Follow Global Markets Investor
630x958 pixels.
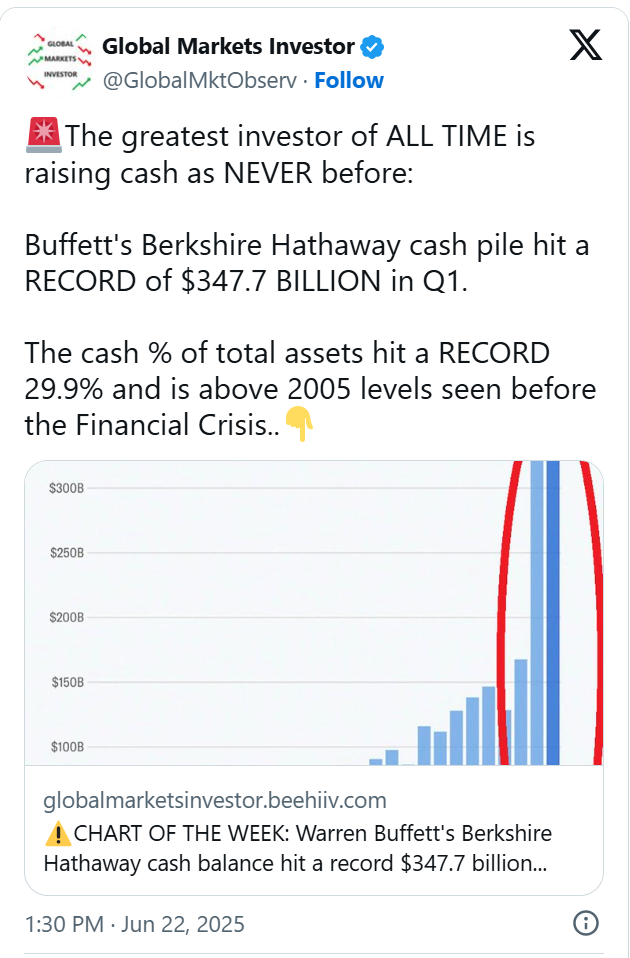pyautogui.click(x=349, y=80)
